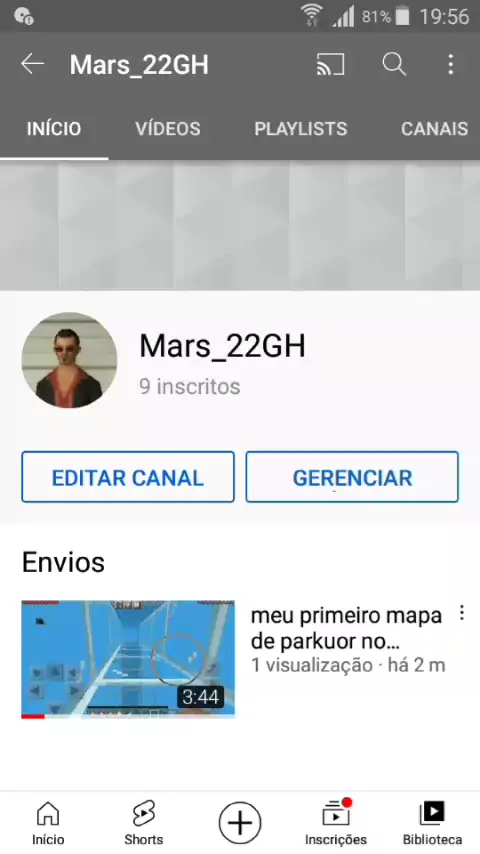
Task: Open the cast to device icon
Action: 331,64
